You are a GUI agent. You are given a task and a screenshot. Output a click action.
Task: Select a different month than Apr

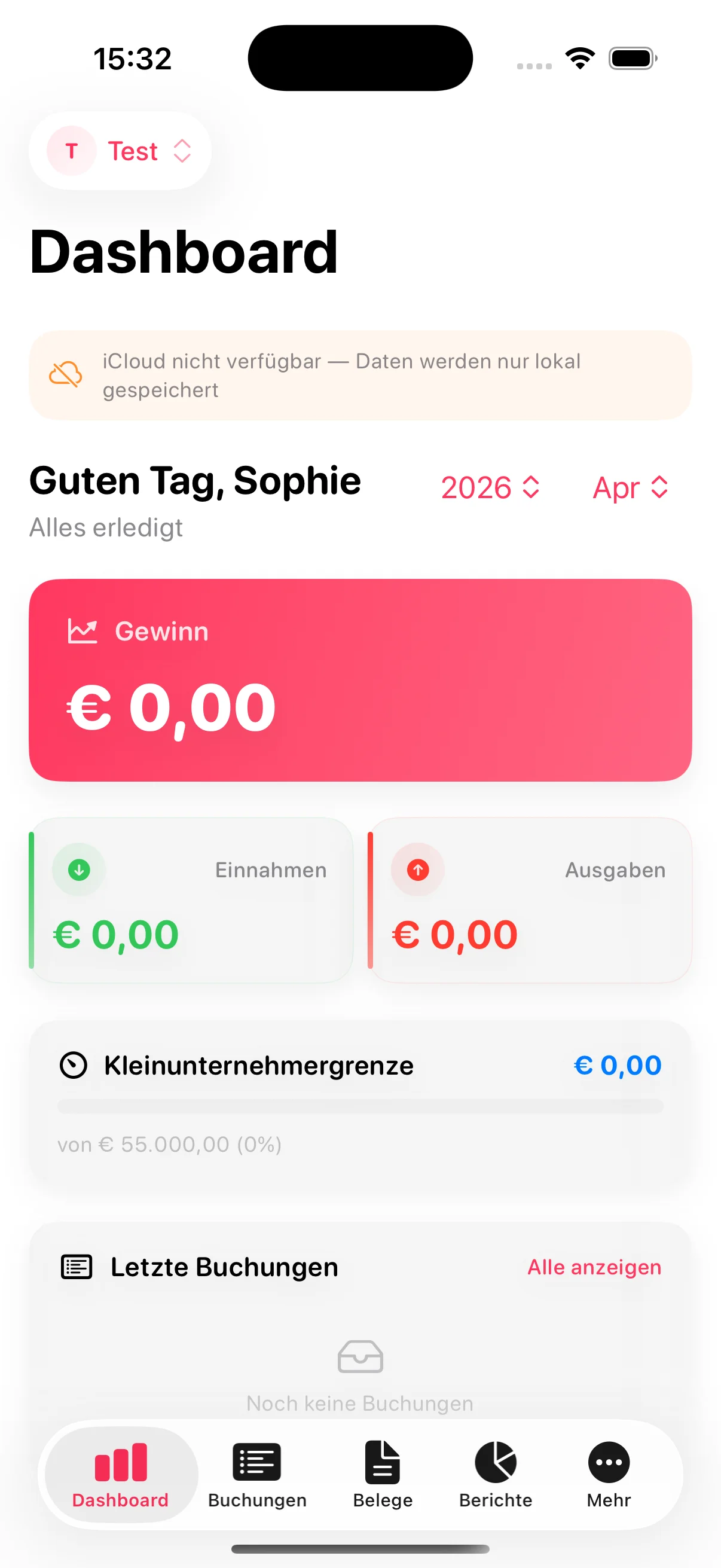(x=630, y=488)
